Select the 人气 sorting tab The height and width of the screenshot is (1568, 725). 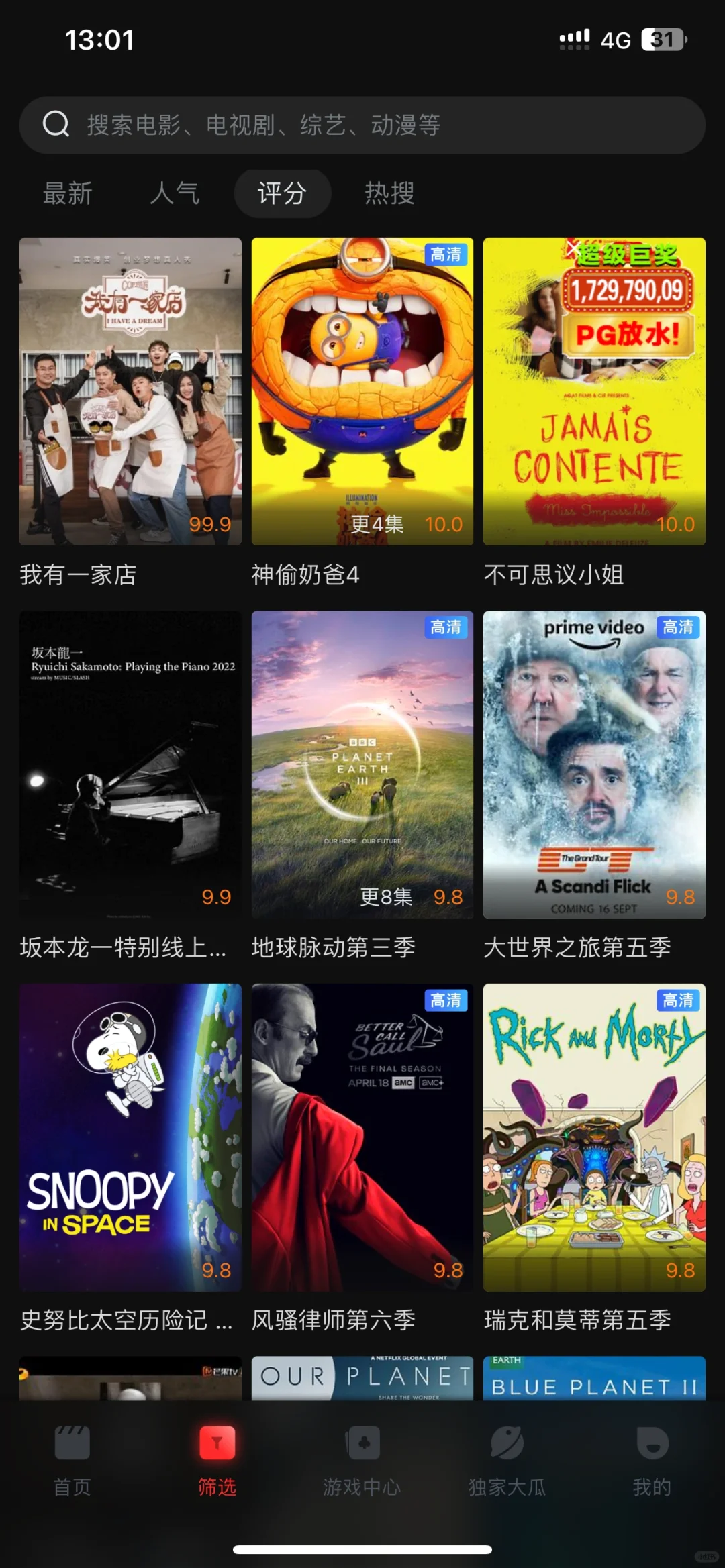tap(175, 193)
